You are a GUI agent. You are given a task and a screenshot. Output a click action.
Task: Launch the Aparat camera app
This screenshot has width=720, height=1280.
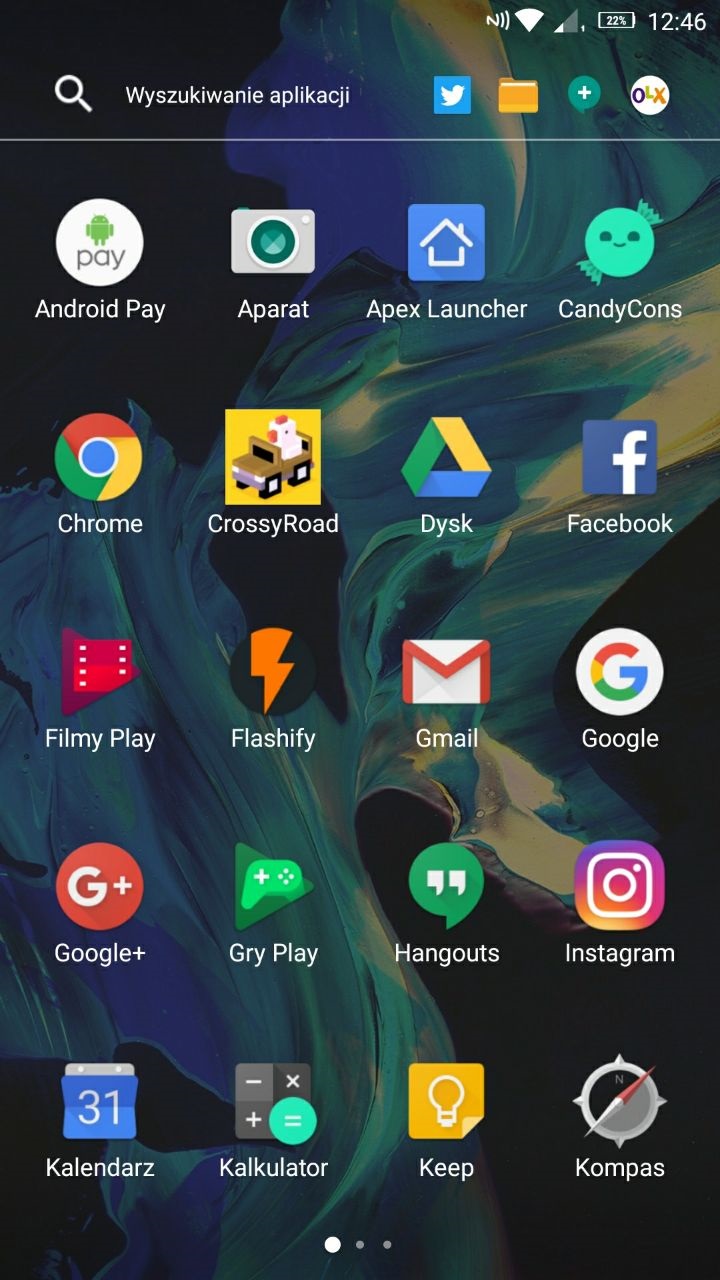[x=273, y=243]
